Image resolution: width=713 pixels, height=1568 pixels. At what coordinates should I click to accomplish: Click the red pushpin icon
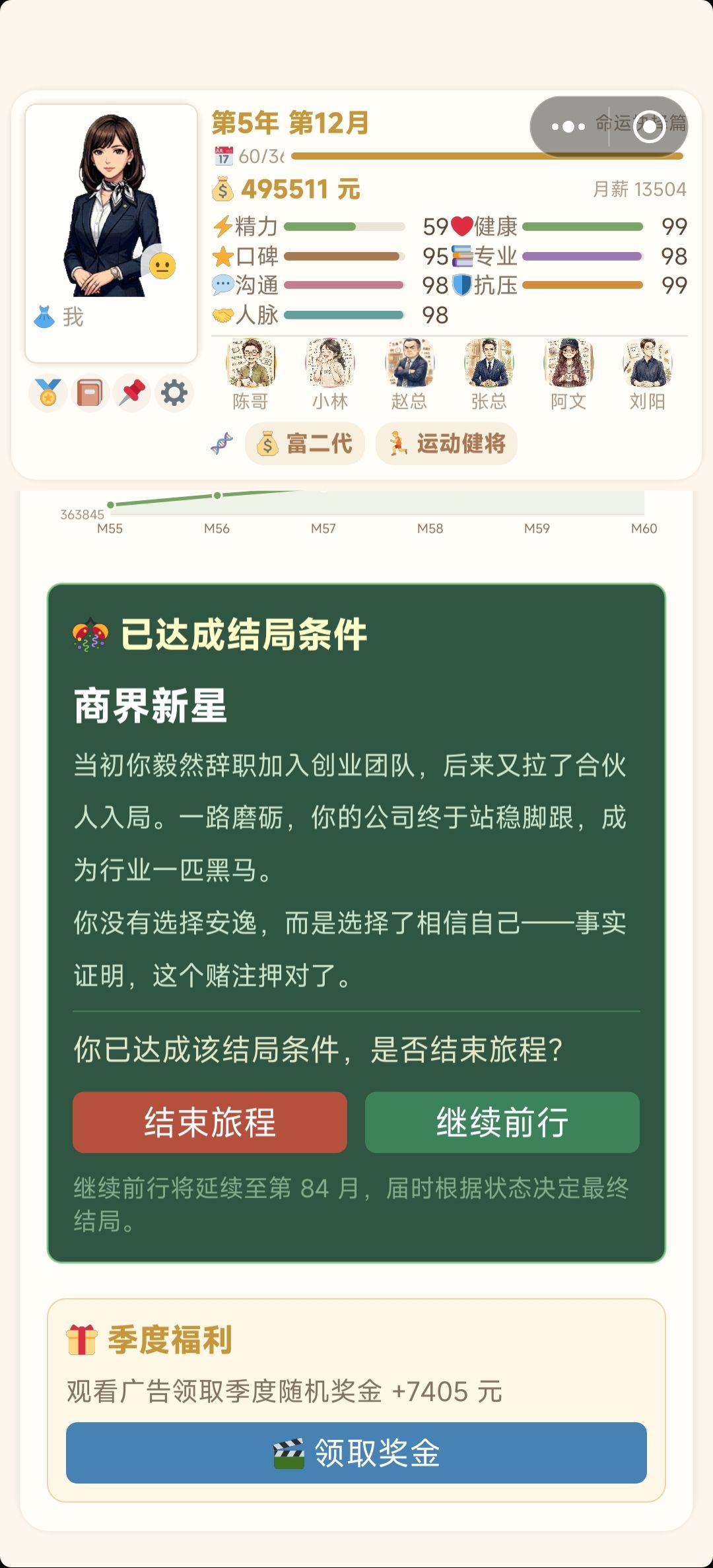pyautogui.click(x=131, y=391)
